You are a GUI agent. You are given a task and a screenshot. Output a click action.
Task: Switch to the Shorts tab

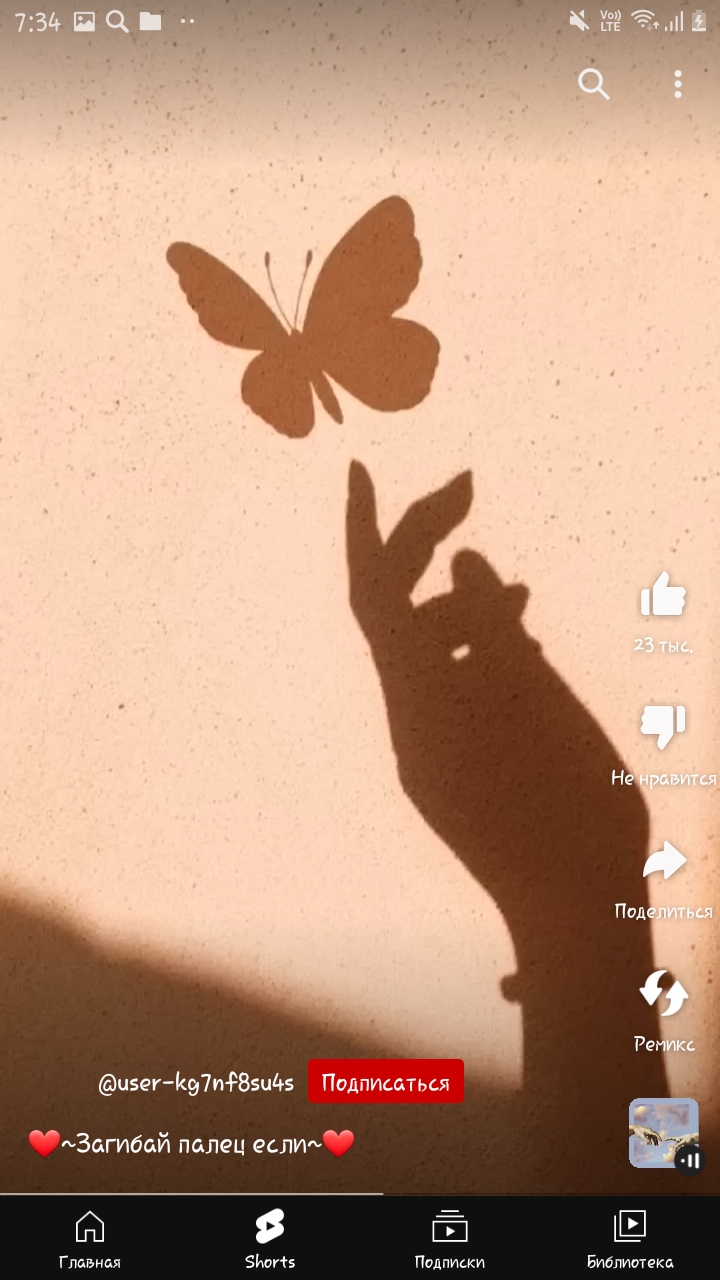click(x=270, y=1239)
